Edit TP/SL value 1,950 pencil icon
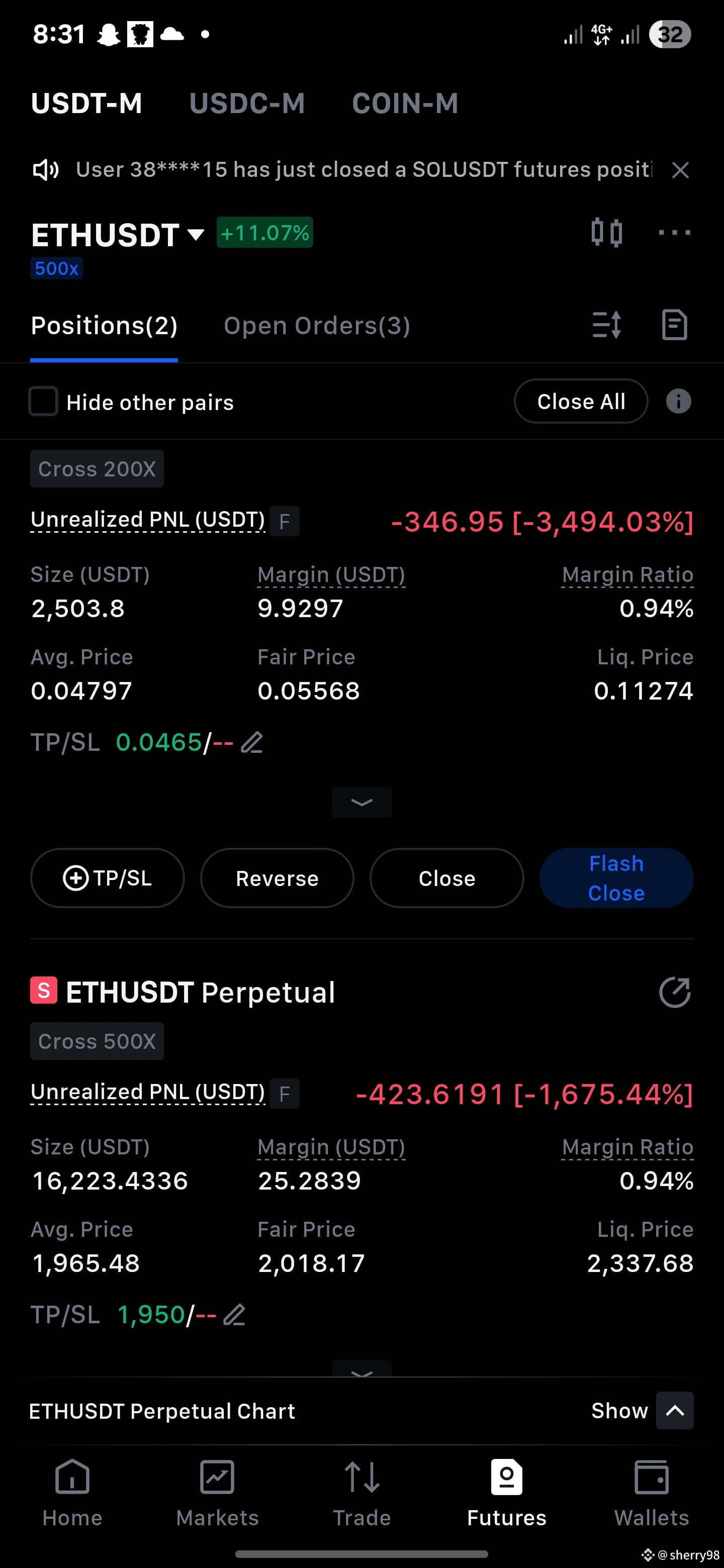This screenshot has height=1568, width=724. (234, 1315)
